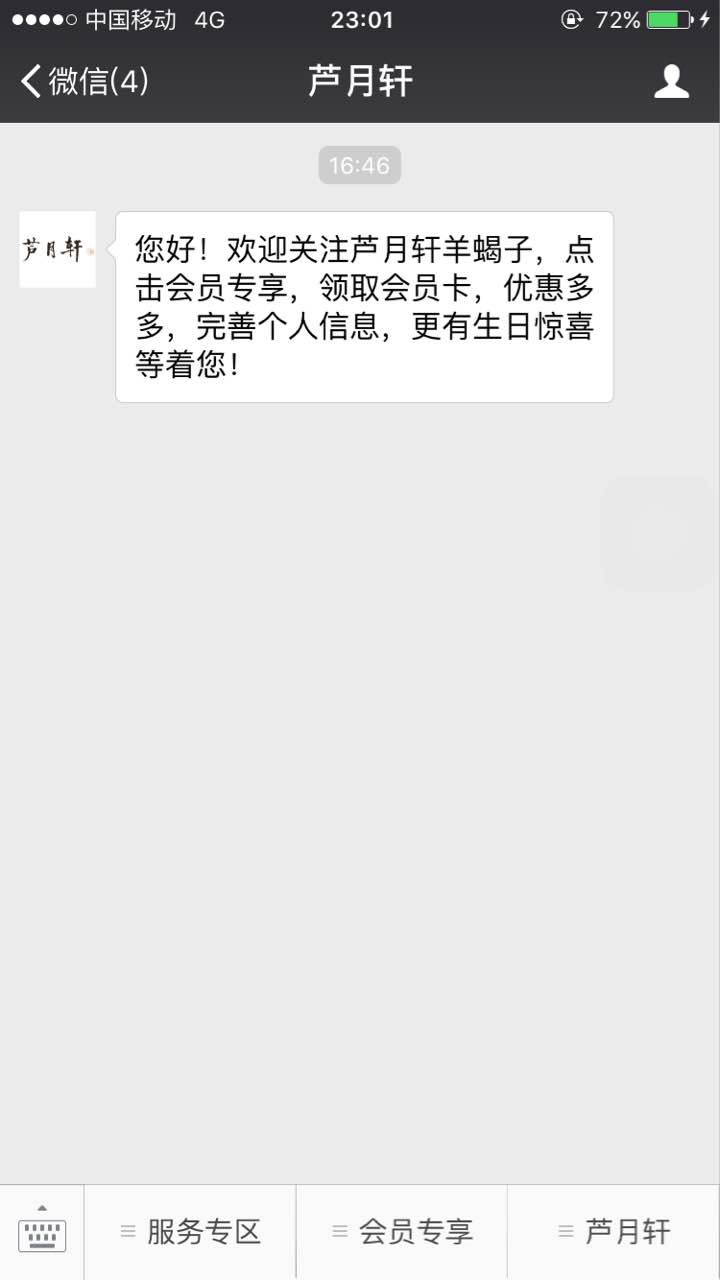Viewport: 720px width, 1280px height.
Task: Open the 芦月轩 account profile icon
Action: click(671, 81)
